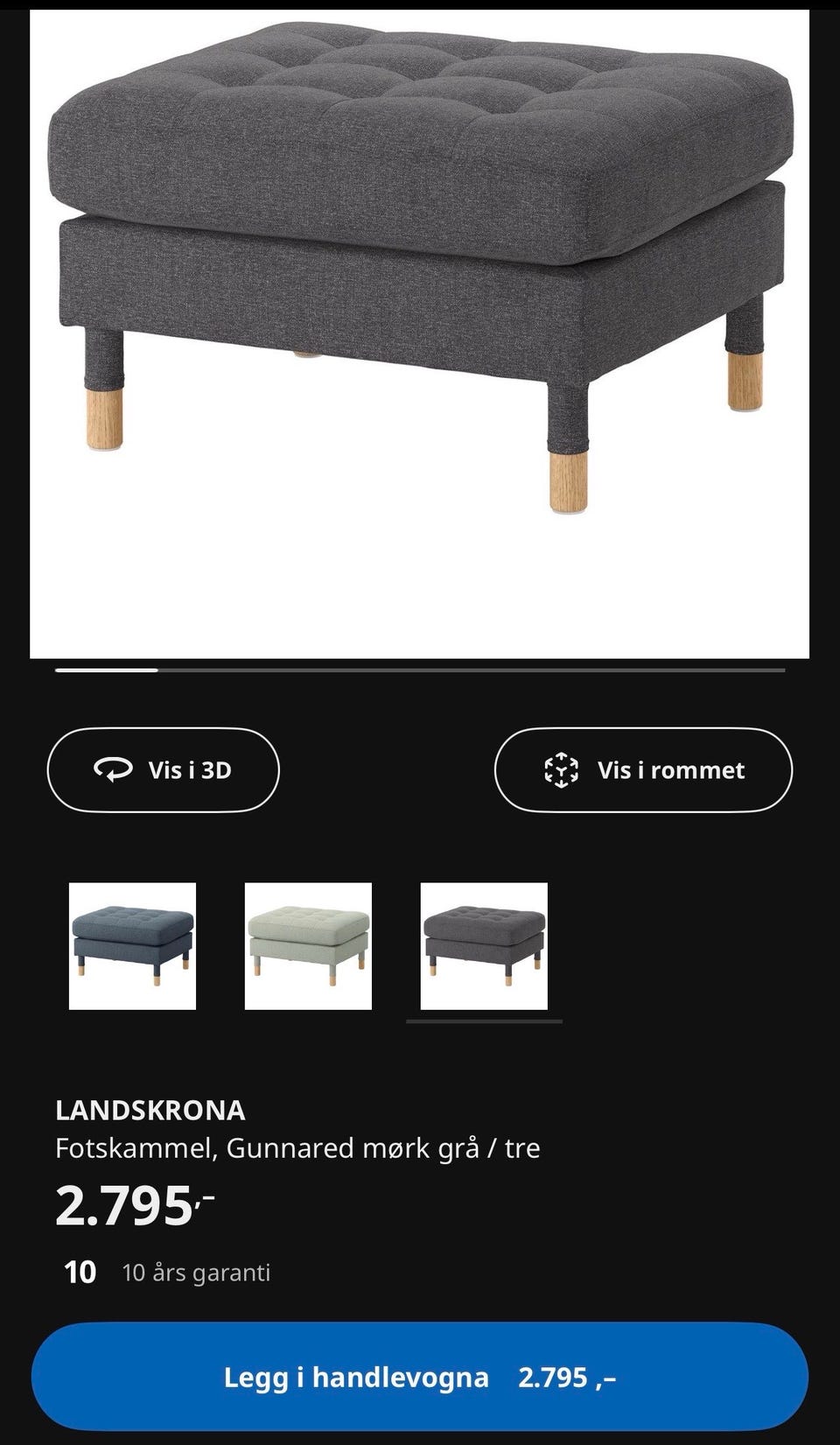Image resolution: width=840 pixels, height=1445 pixels.
Task: Open the "Vis i 3D" product viewer
Action: (163, 771)
